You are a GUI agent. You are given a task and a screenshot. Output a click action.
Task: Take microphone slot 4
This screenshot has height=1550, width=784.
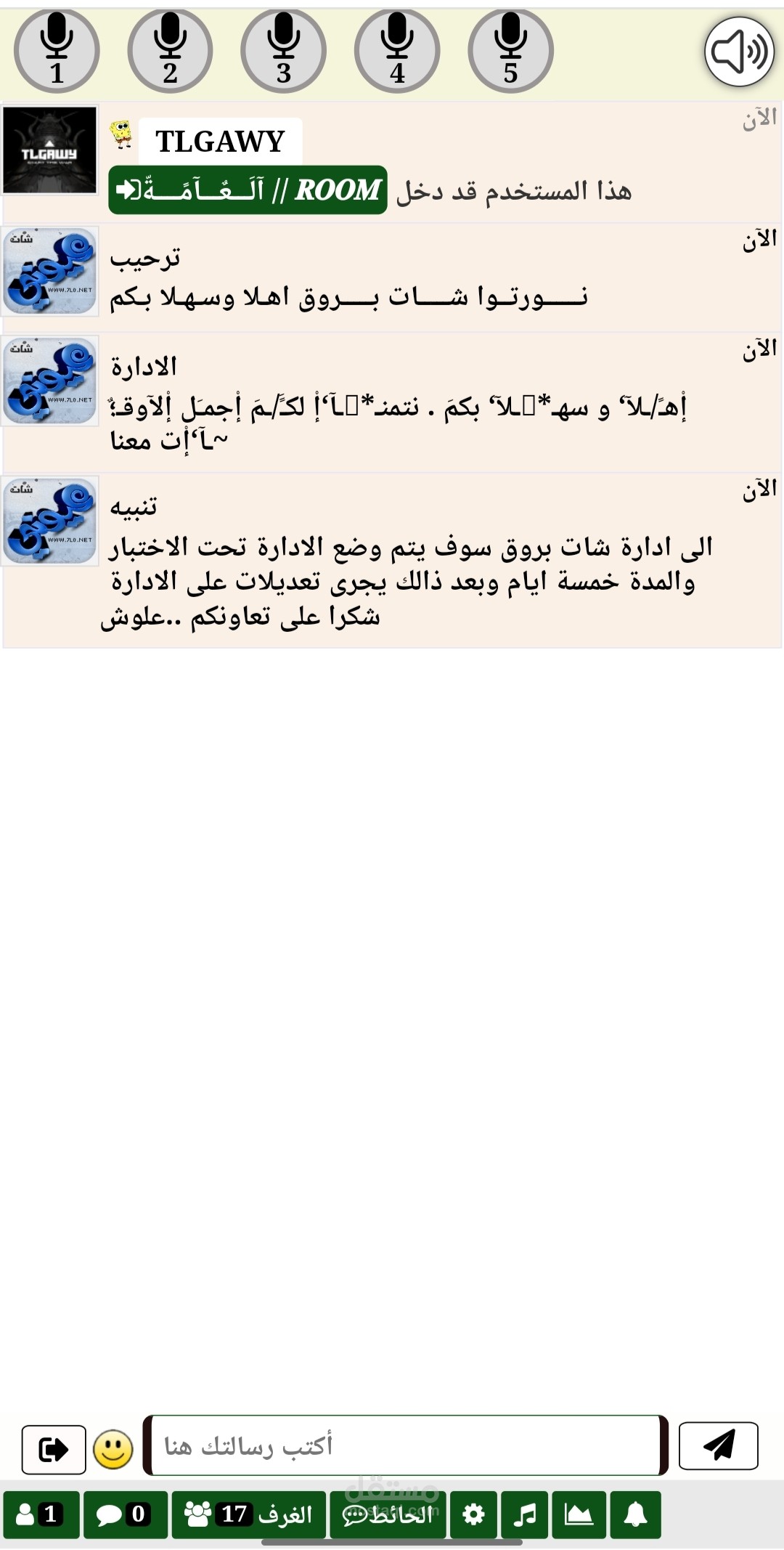[397, 51]
